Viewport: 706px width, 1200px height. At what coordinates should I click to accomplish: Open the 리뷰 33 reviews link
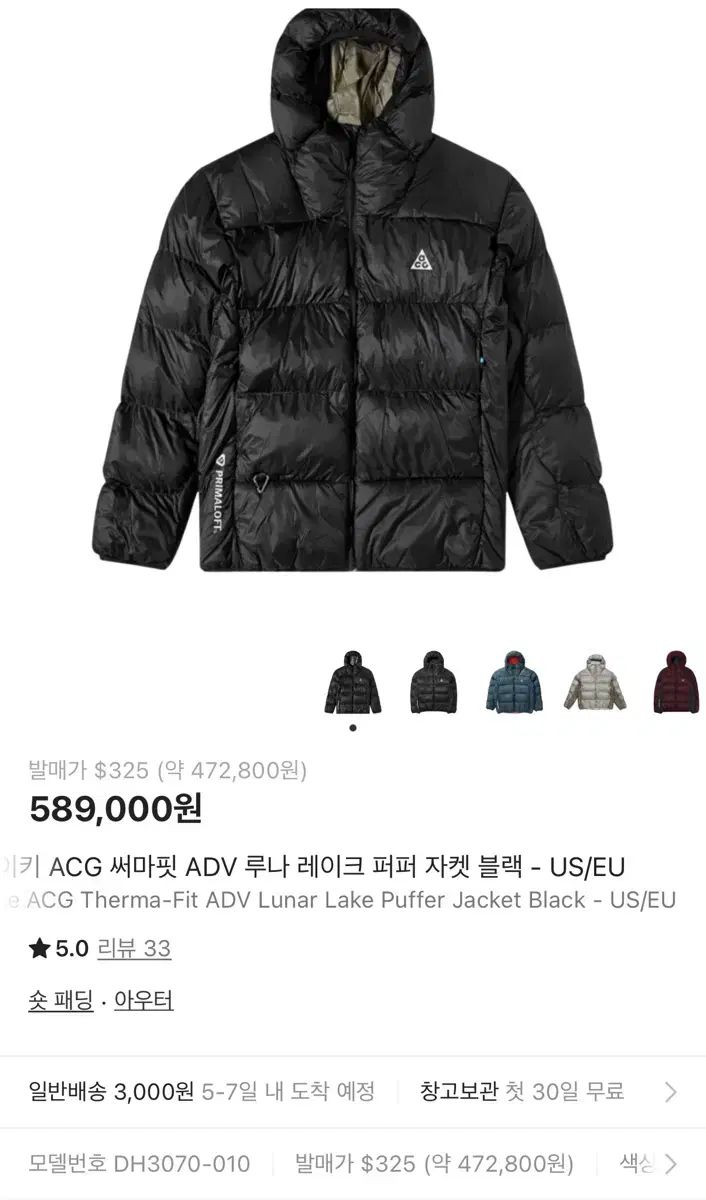pyautogui.click(x=134, y=948)
